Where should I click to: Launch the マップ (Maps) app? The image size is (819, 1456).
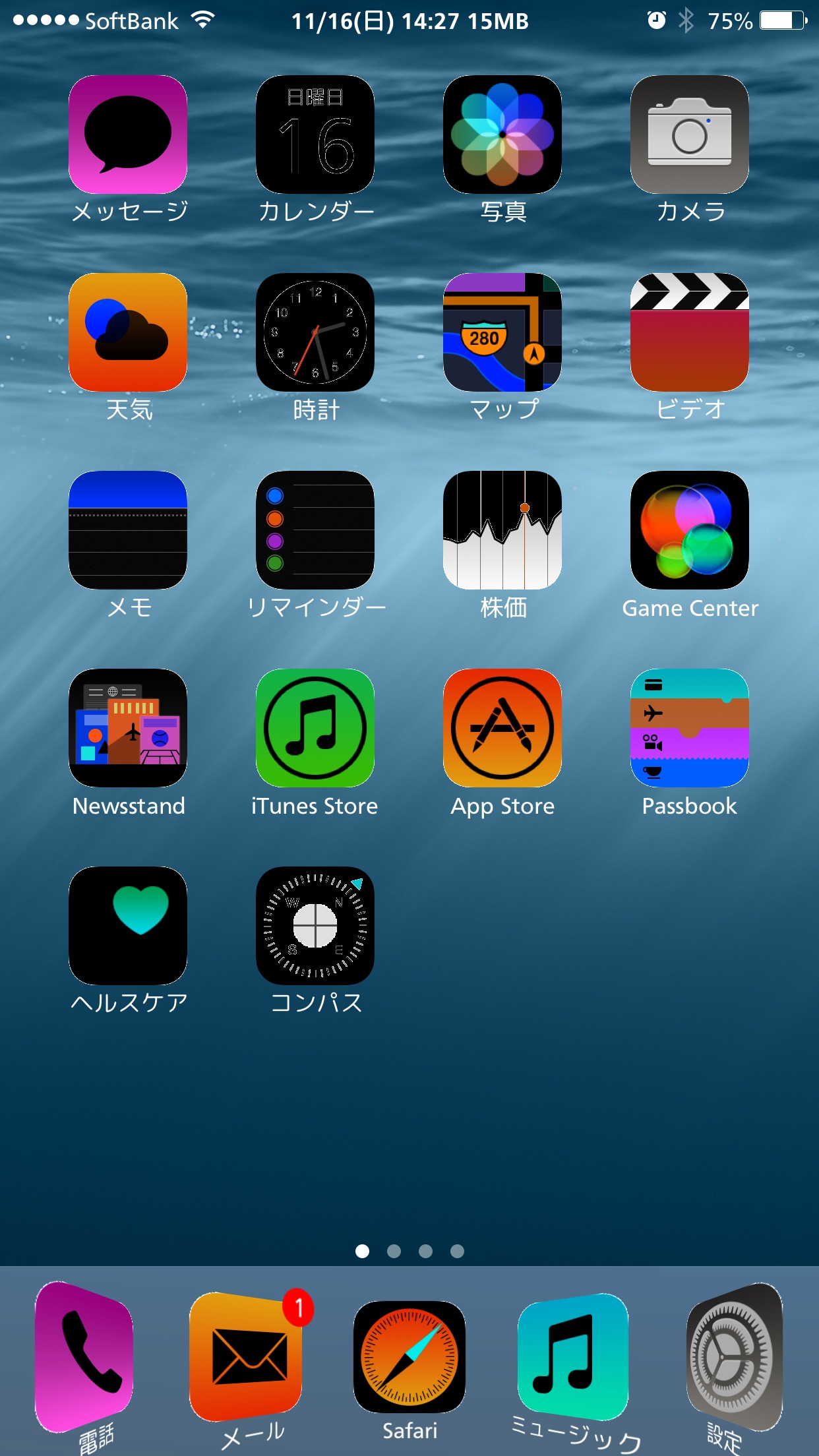click(502, 332)
